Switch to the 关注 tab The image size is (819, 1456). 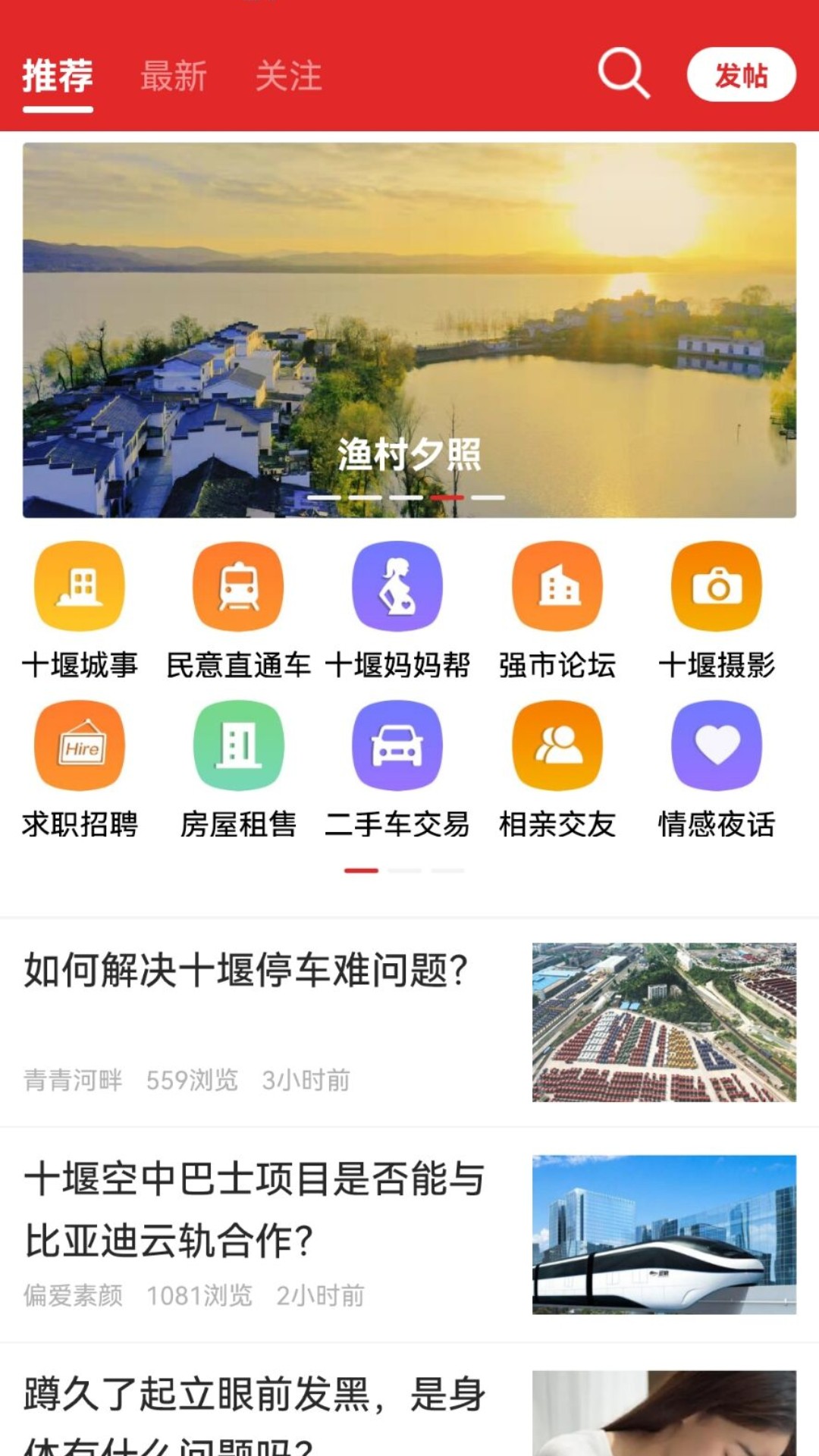click(x=288, y=75)
